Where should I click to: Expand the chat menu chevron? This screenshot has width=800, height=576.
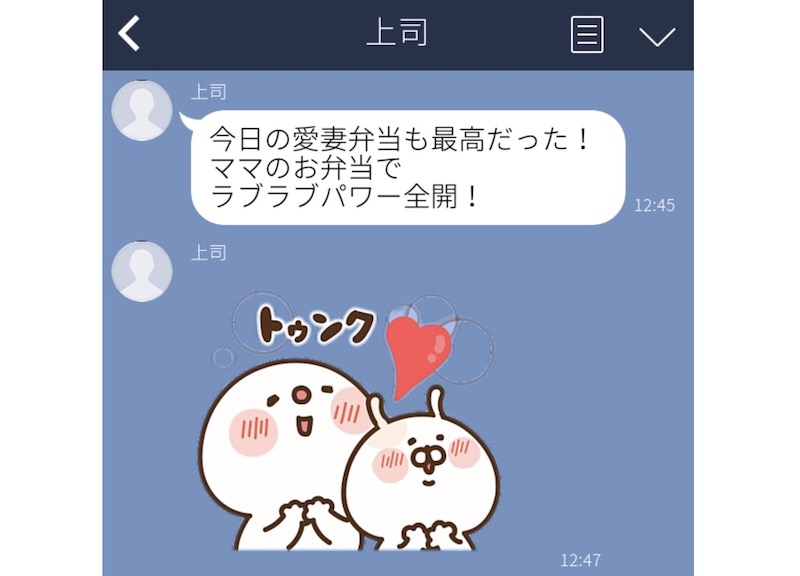[x=657, y=36]
